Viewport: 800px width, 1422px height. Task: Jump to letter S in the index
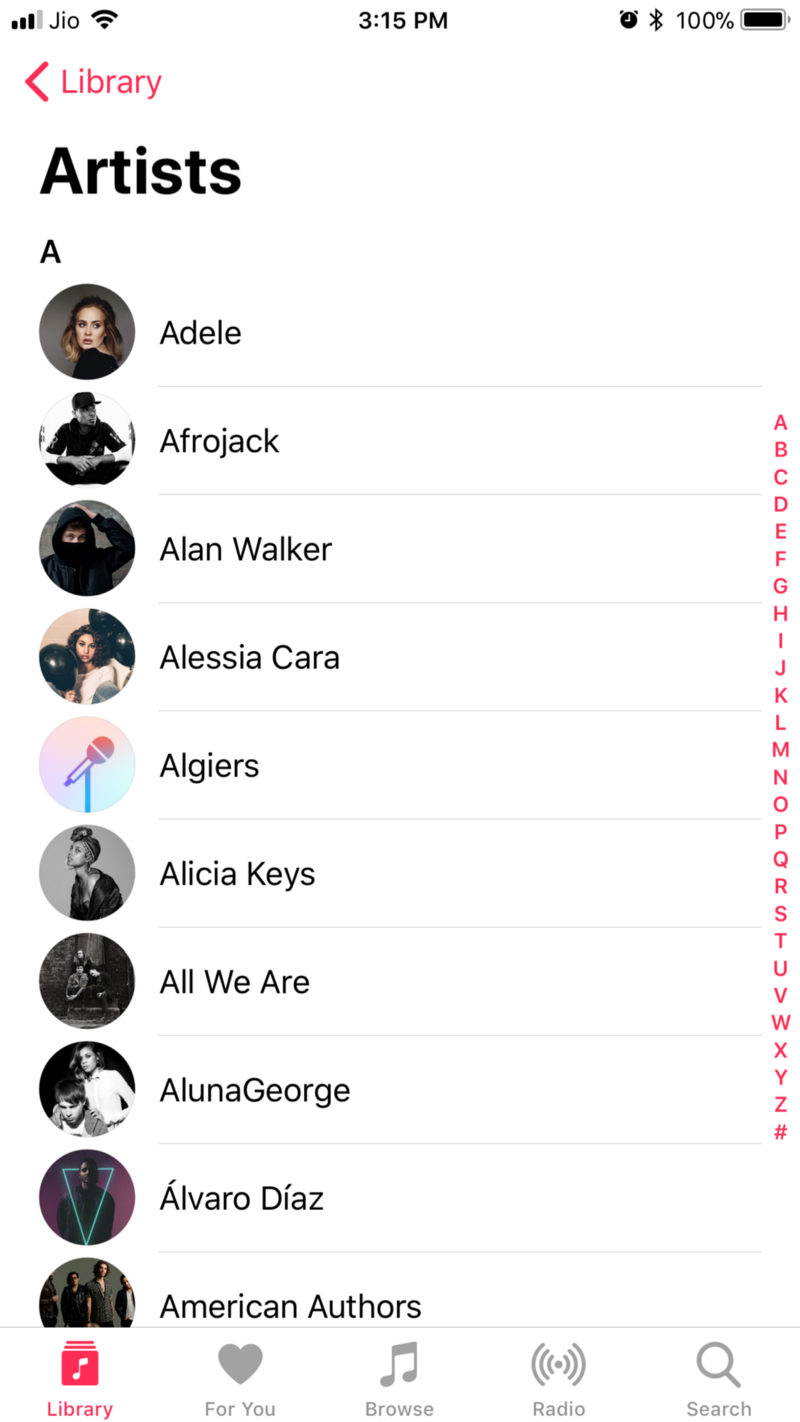click(780, 914)
